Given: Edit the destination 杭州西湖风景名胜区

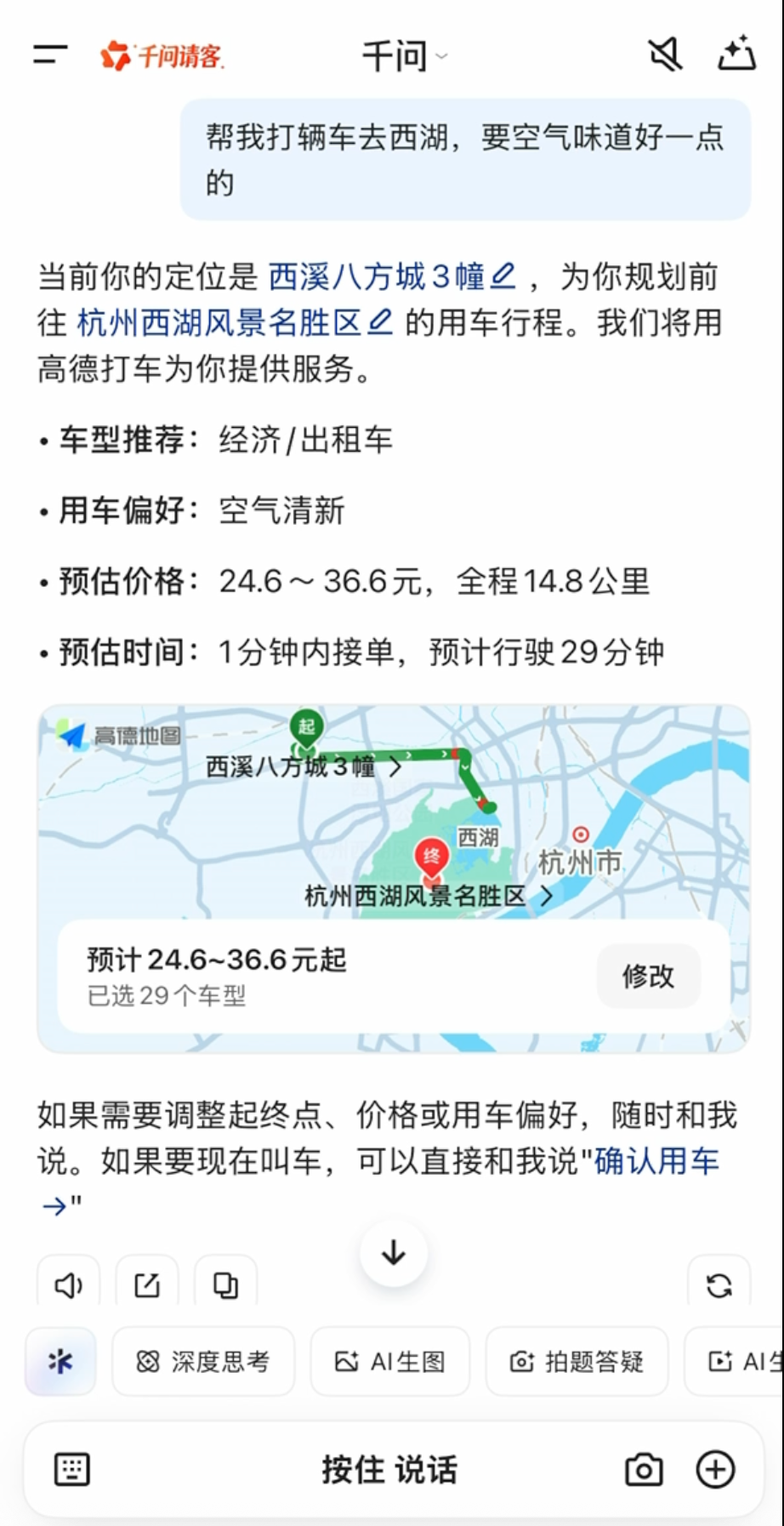Looking at the screenshot, I should (x=235, y=322).
